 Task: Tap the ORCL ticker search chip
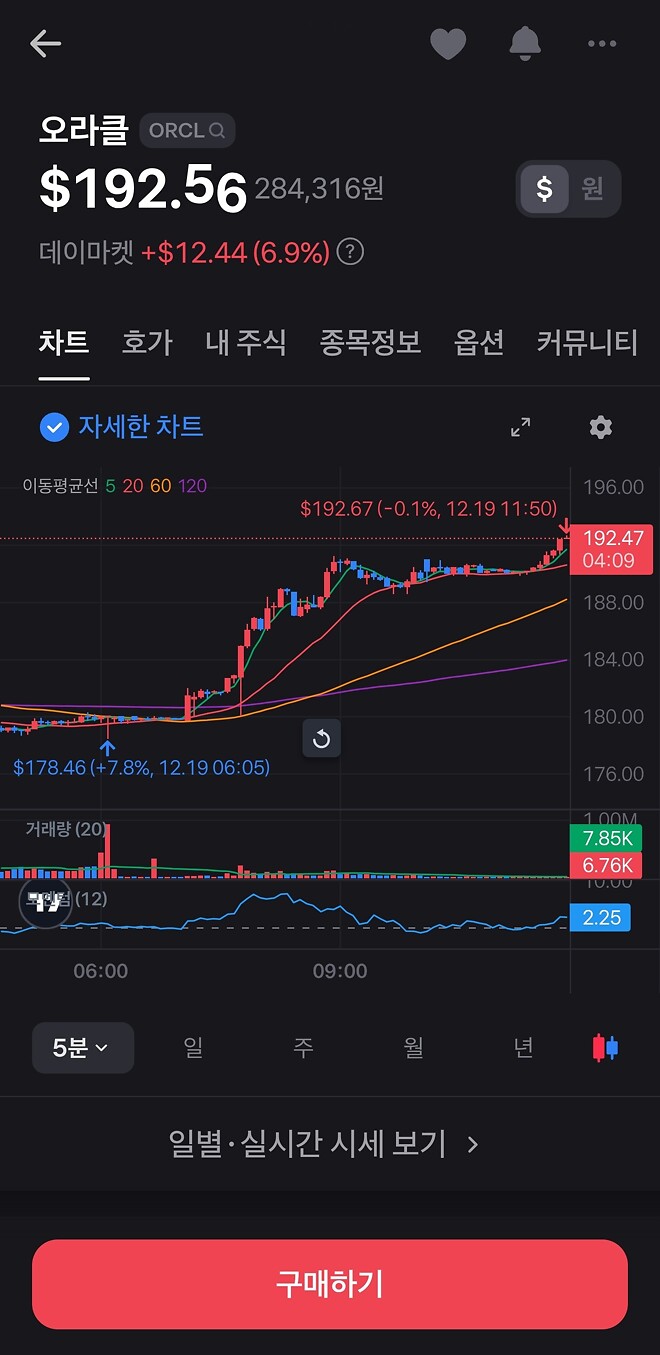tap(187, 130)
